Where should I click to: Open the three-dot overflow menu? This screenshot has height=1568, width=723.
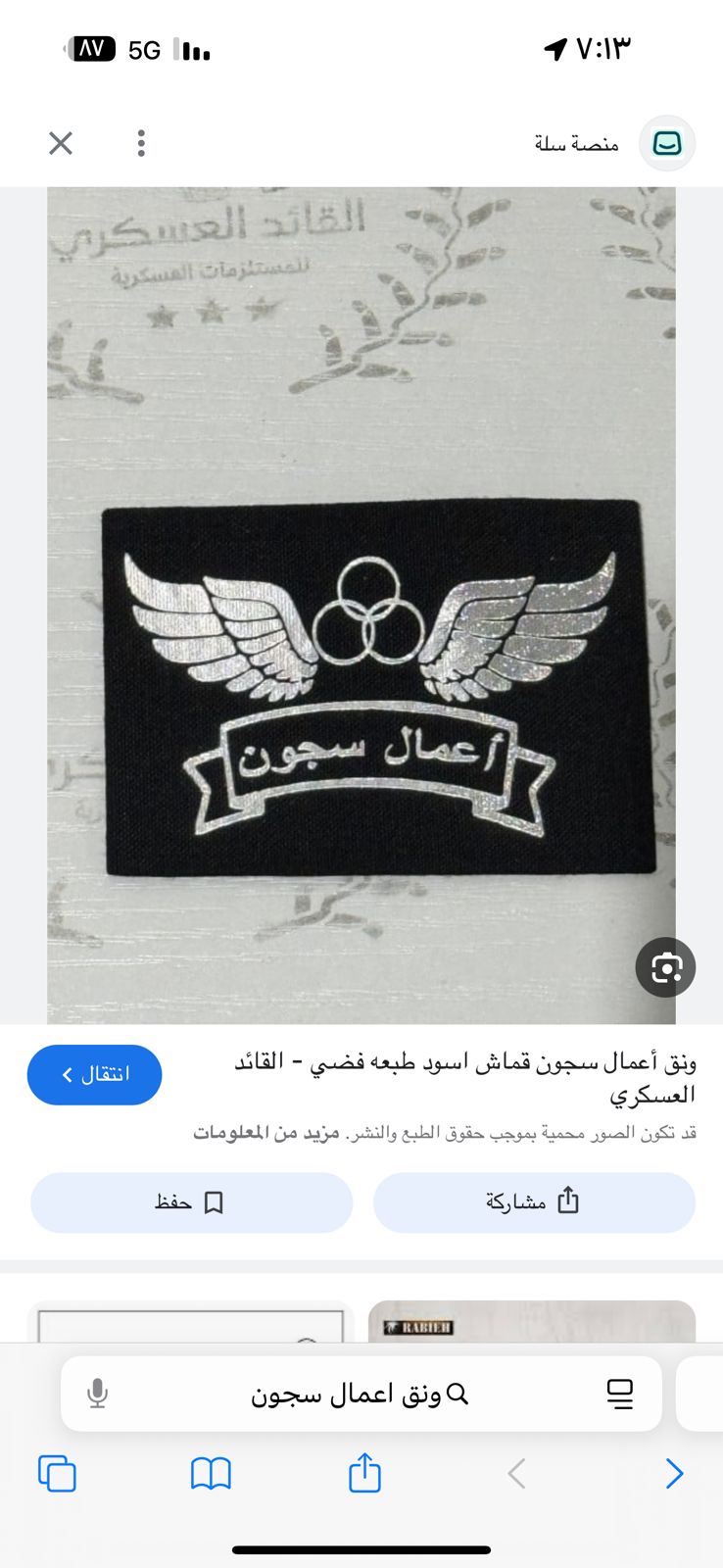click(141, 143)
